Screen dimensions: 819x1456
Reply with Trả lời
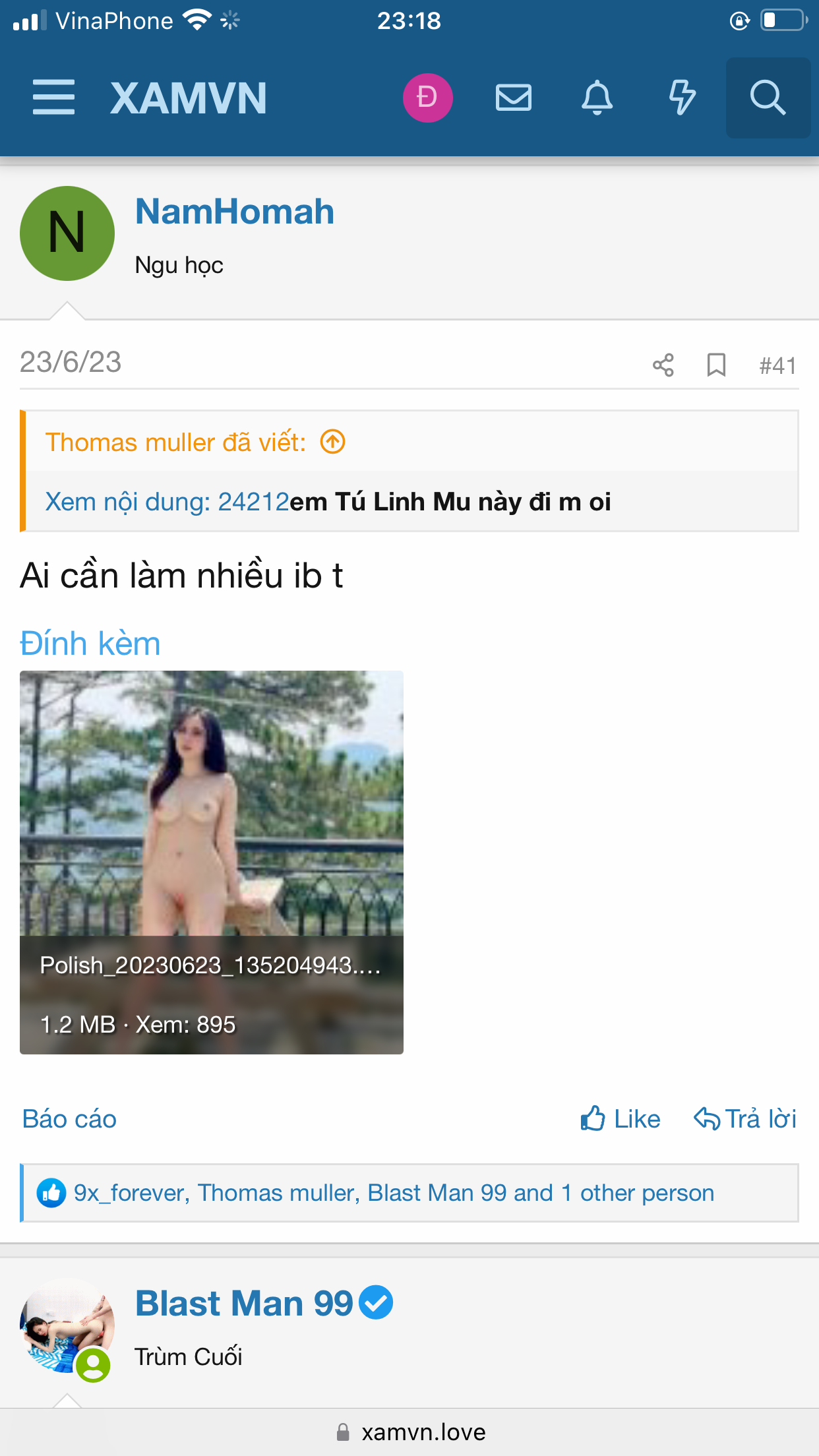pos(745,1119)
